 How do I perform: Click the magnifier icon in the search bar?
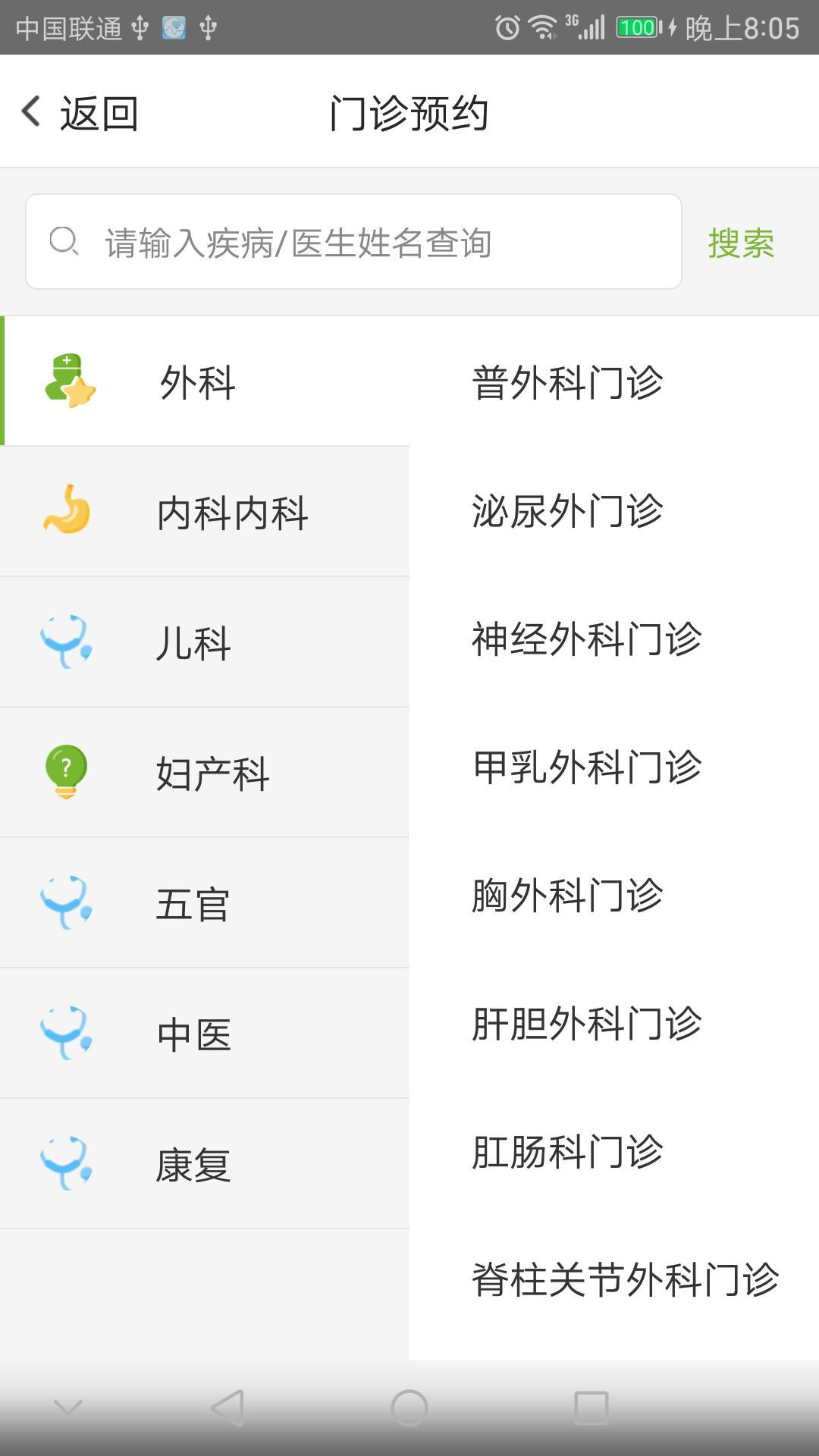pos(64,241)
